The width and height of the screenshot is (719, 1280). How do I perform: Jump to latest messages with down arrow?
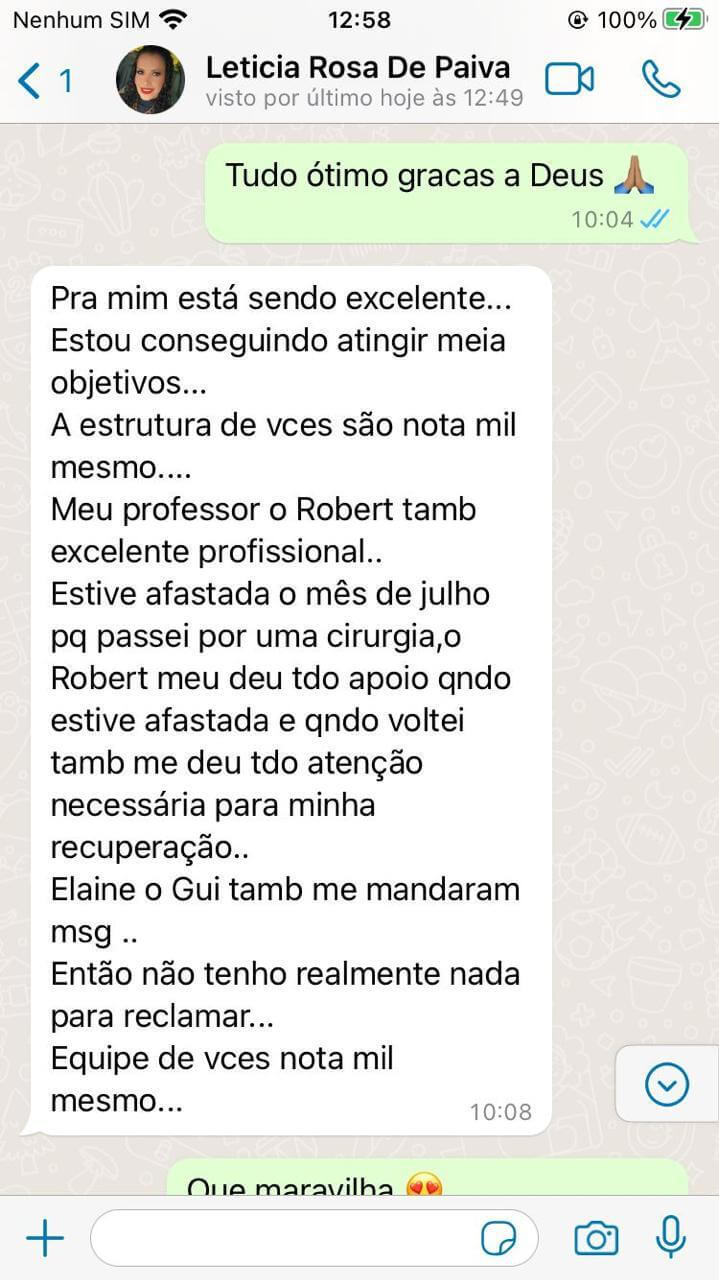667,1084
